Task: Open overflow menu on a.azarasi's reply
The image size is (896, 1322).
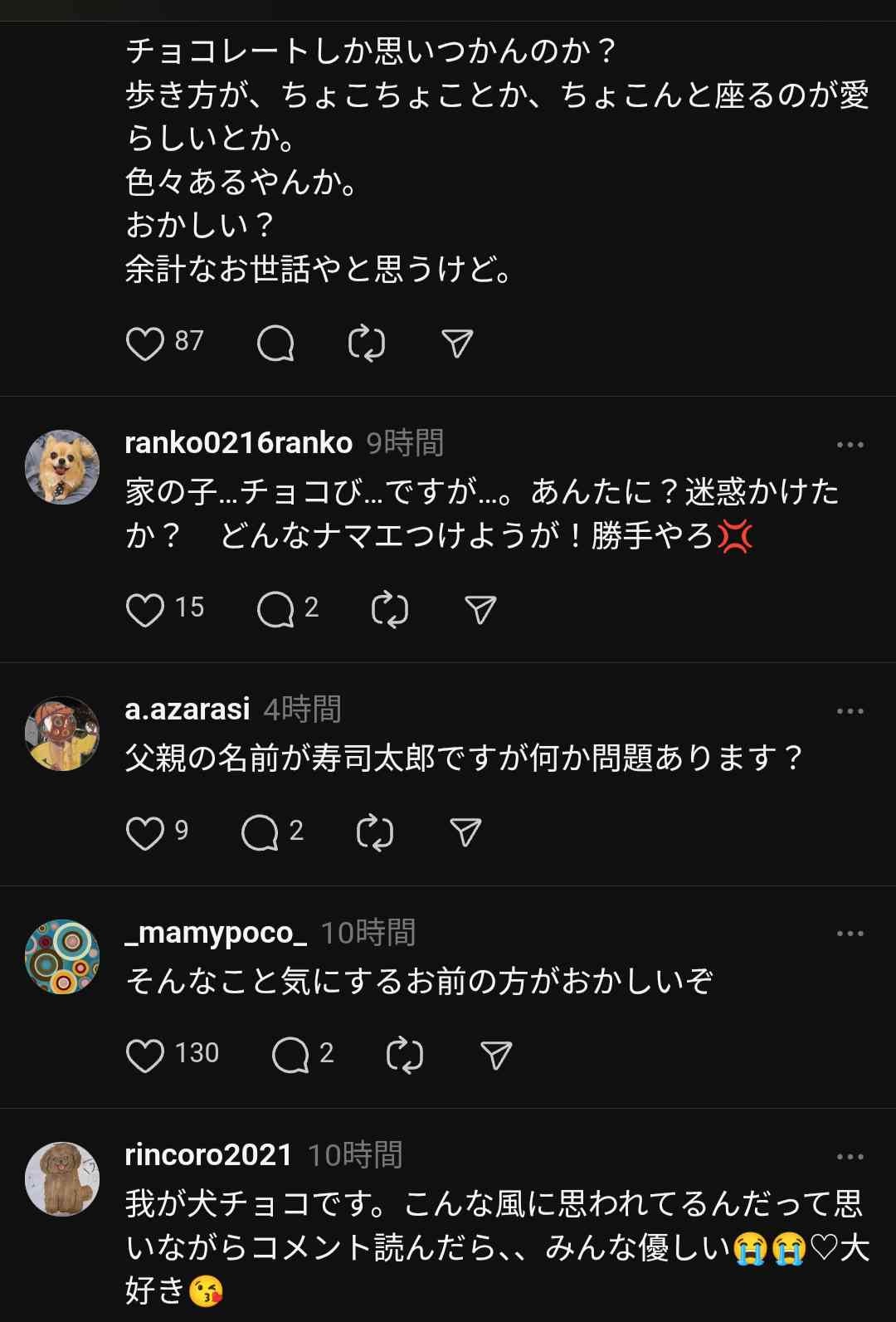Action: tap(850, 711)
